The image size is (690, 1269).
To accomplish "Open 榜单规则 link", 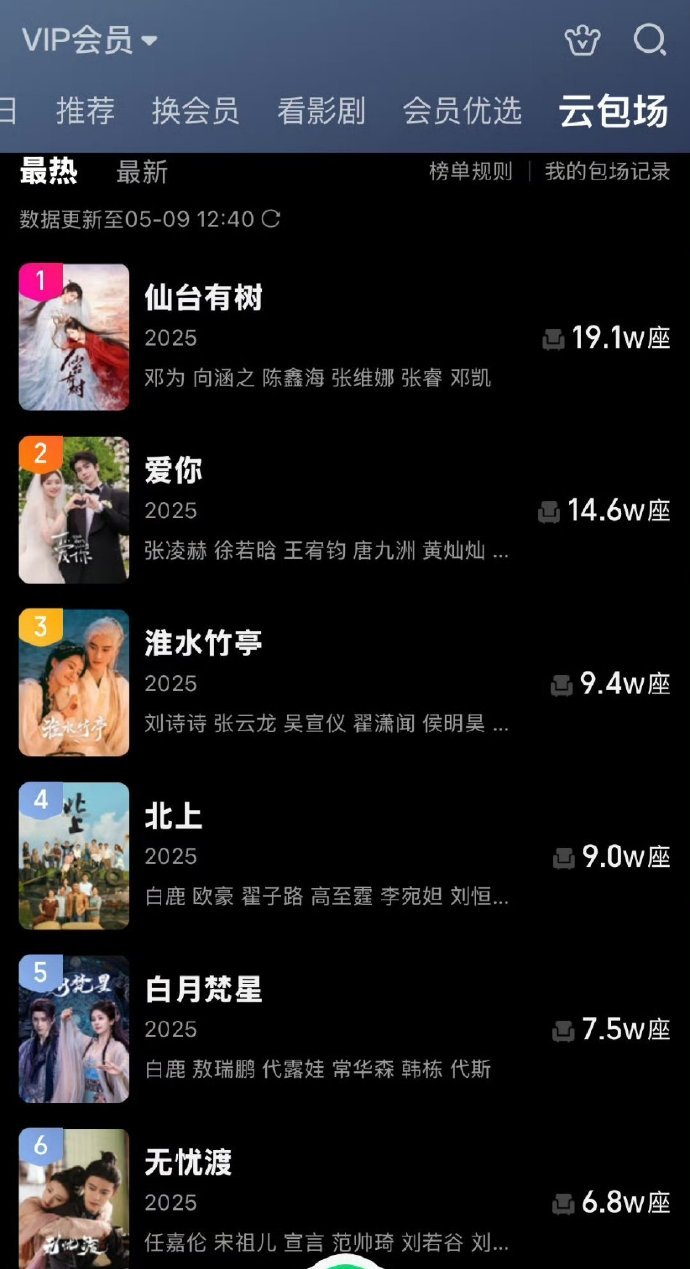I will [470, 171].
